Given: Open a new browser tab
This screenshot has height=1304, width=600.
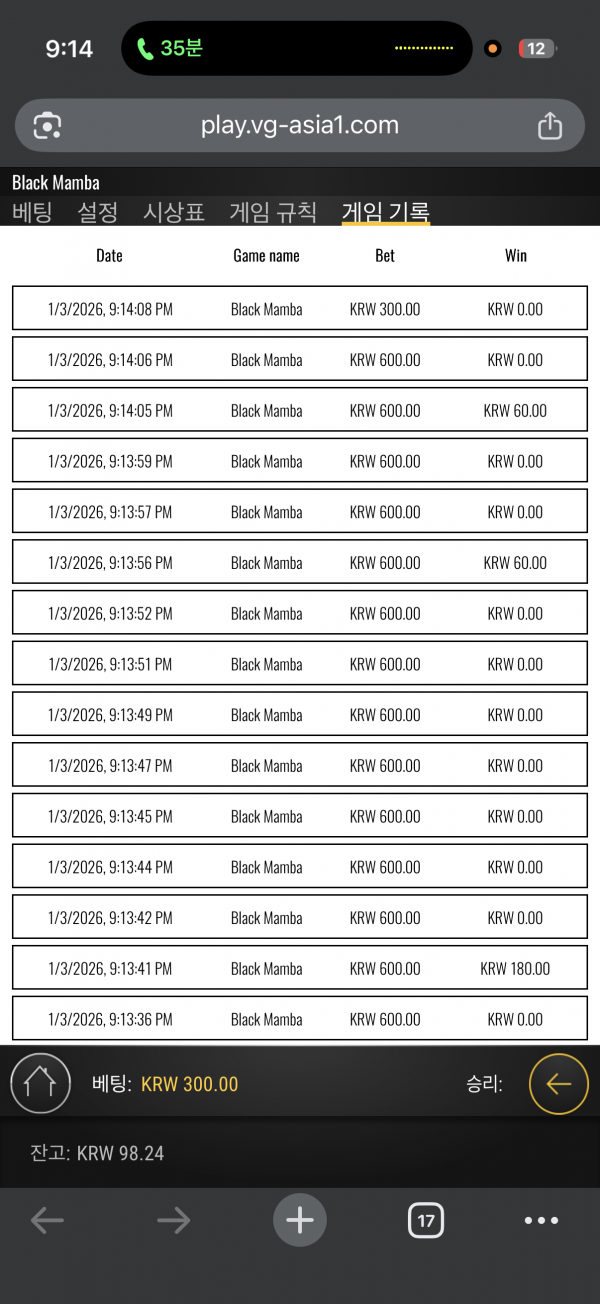Looking at the screenshot, I should [x=300, y=1220].
